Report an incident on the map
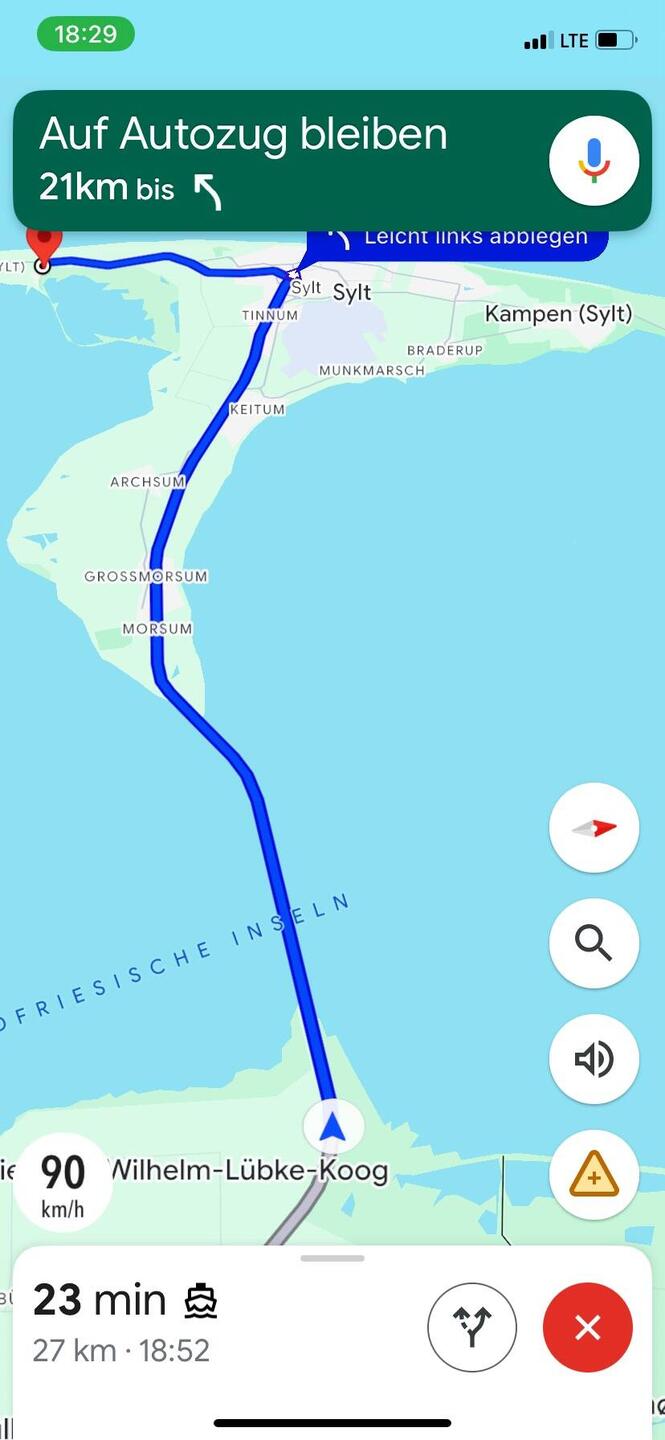Image resolution: width=665 pixels, height=1440 pixels. coord(594,1175)
